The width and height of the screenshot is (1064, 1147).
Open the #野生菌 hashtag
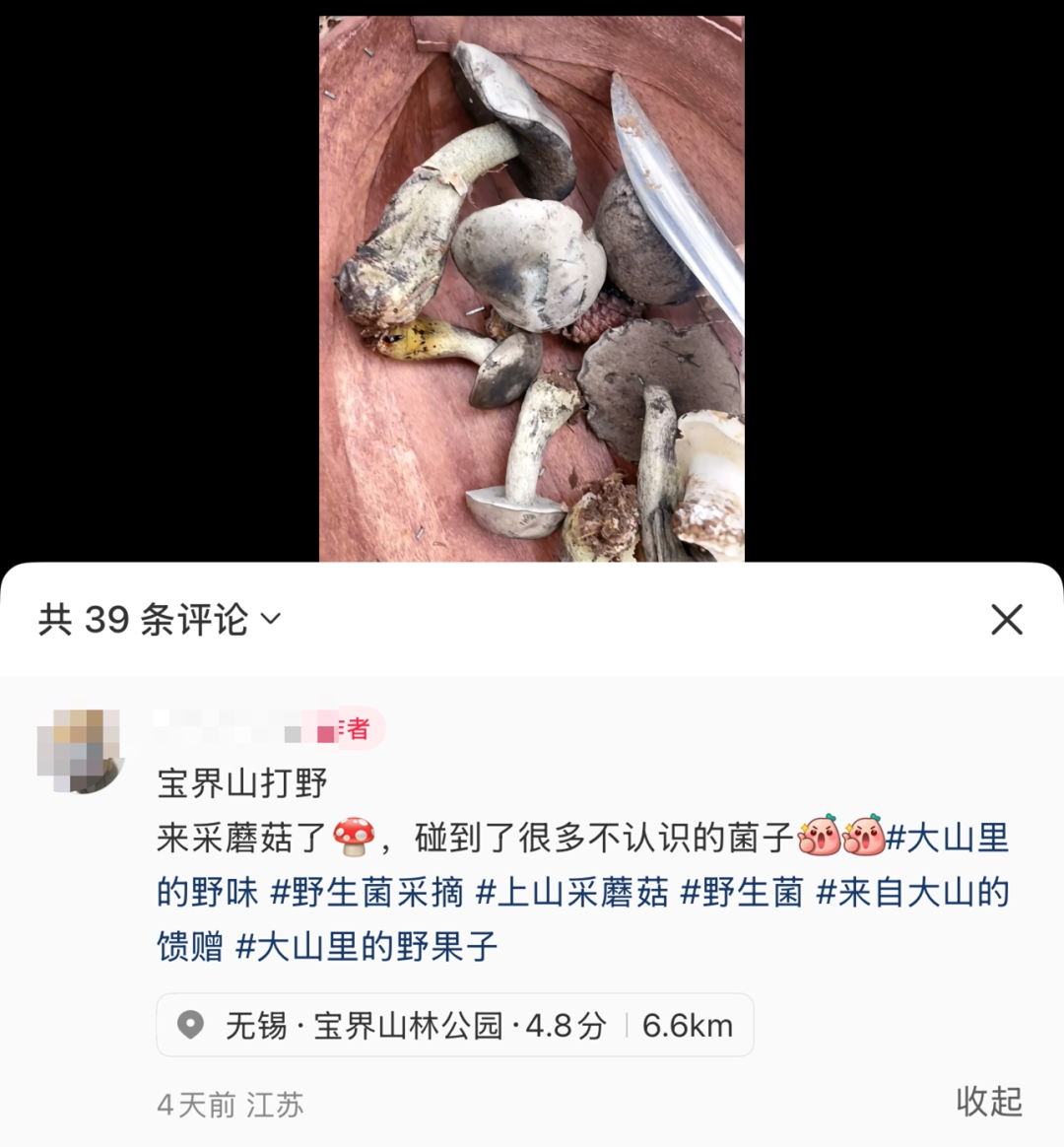tap(742, 893)
